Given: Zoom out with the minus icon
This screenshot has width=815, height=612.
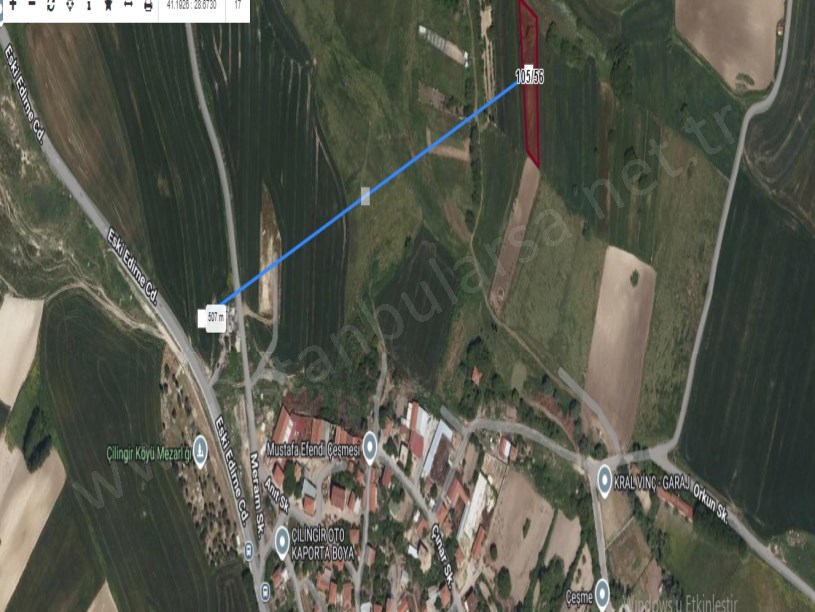Looking at the screenshot, I should 31,5.
